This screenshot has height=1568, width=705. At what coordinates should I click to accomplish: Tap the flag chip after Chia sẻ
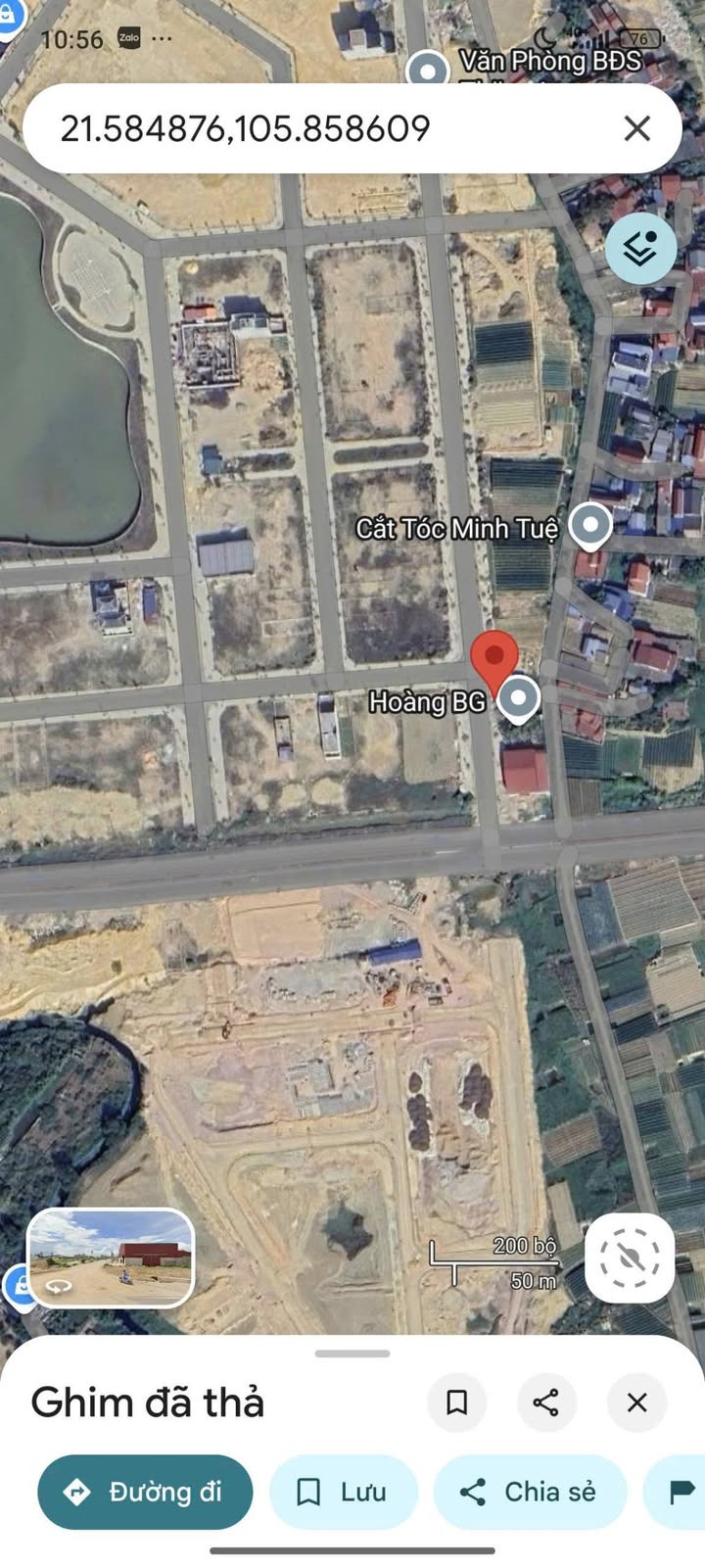coord(680,1492)
